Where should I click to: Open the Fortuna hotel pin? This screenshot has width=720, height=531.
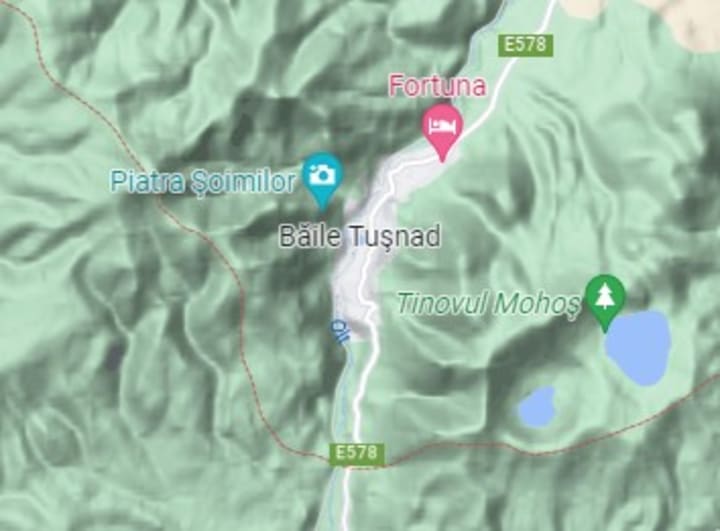click(441, 127)
